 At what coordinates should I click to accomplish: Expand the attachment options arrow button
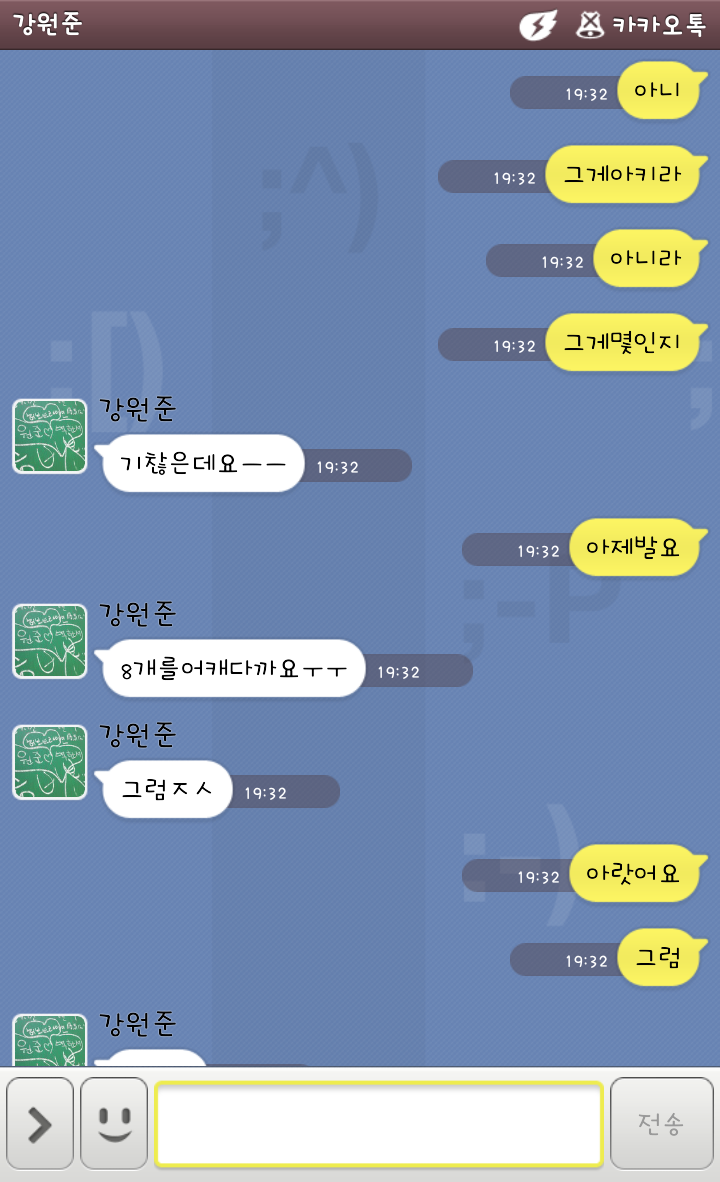[40, 1124]
